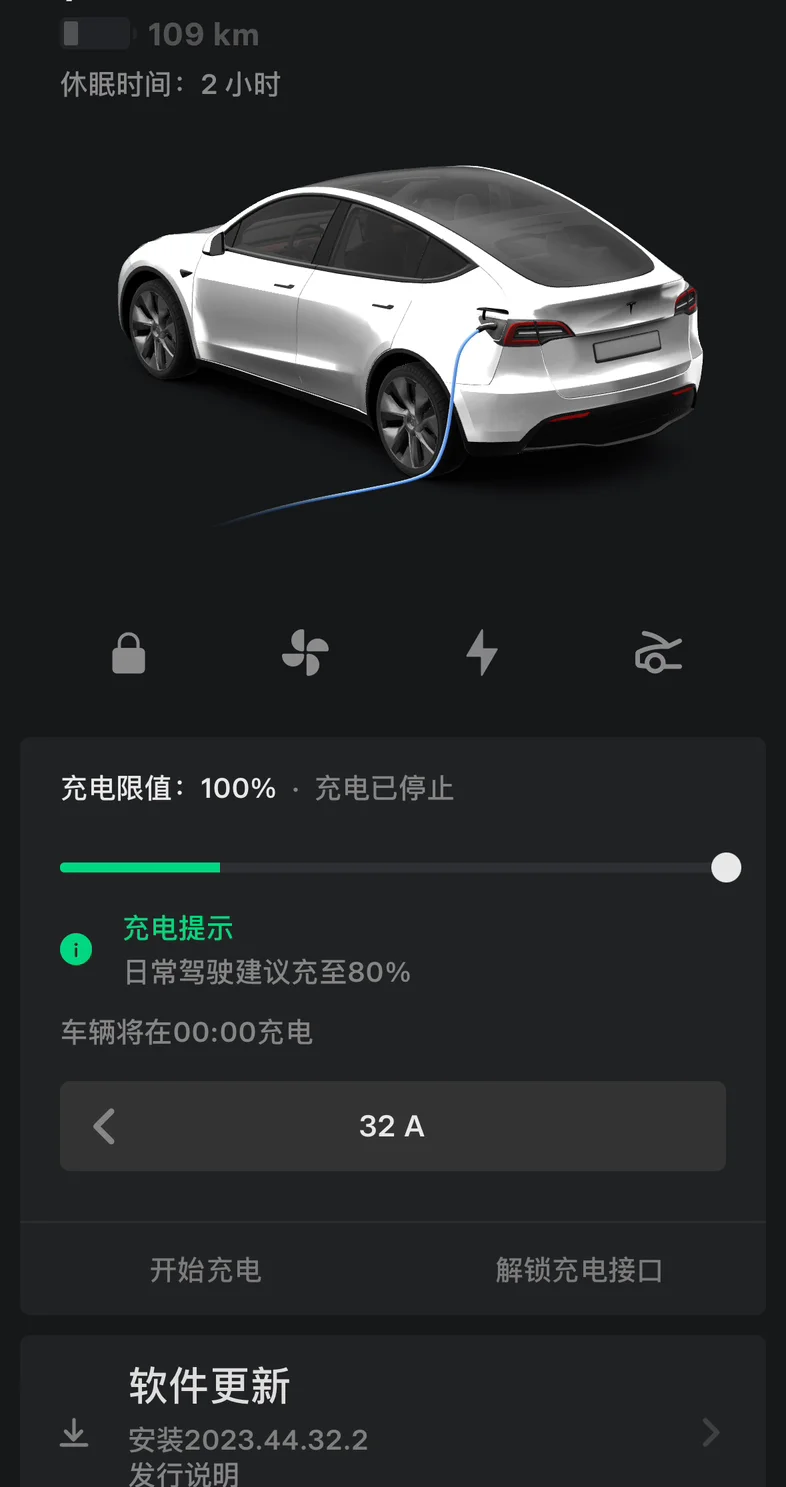Tap the charge limit slider handle
Screen dimensions: 786x1487
point(726,867)
